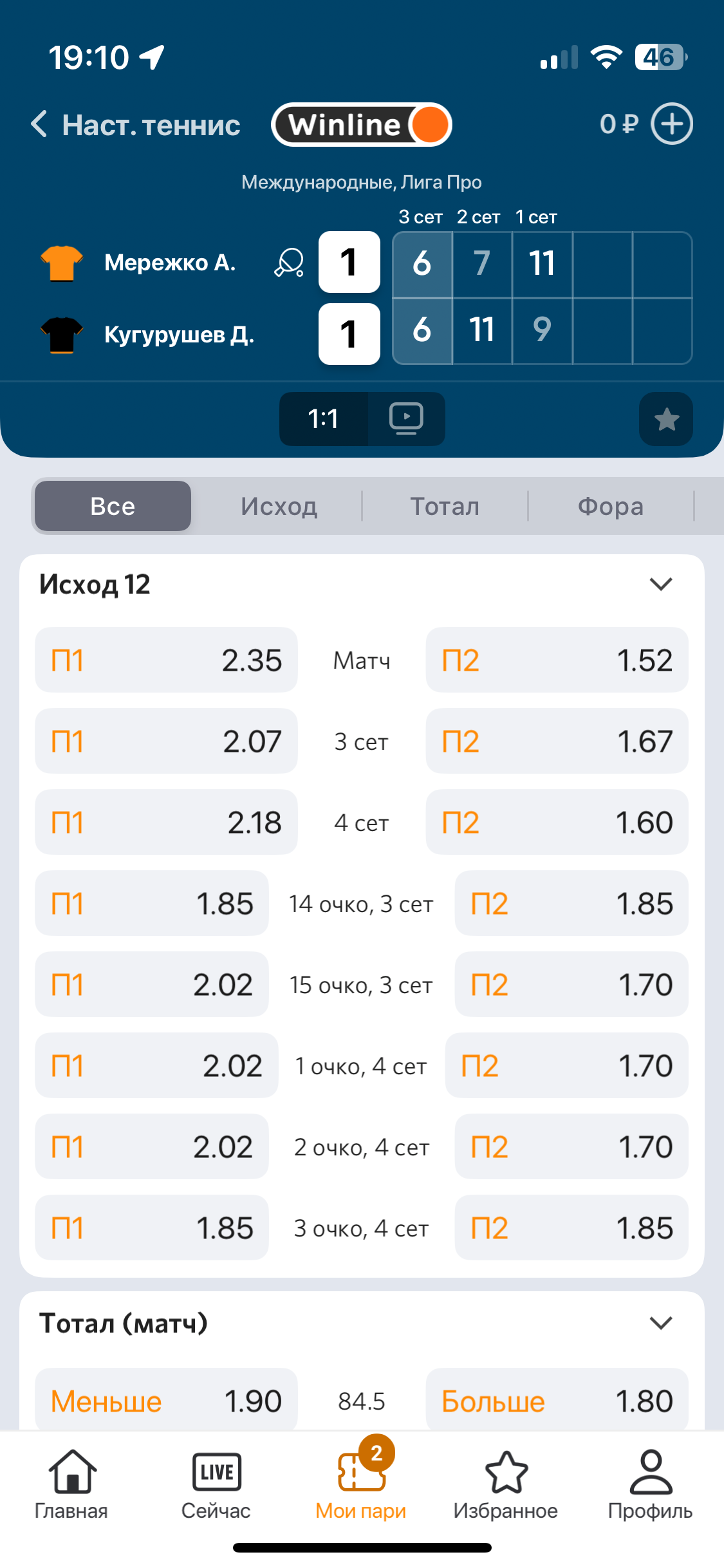Bet Больше 84.5 at 1.80
724x1568 pixels.
[557, 1401]
